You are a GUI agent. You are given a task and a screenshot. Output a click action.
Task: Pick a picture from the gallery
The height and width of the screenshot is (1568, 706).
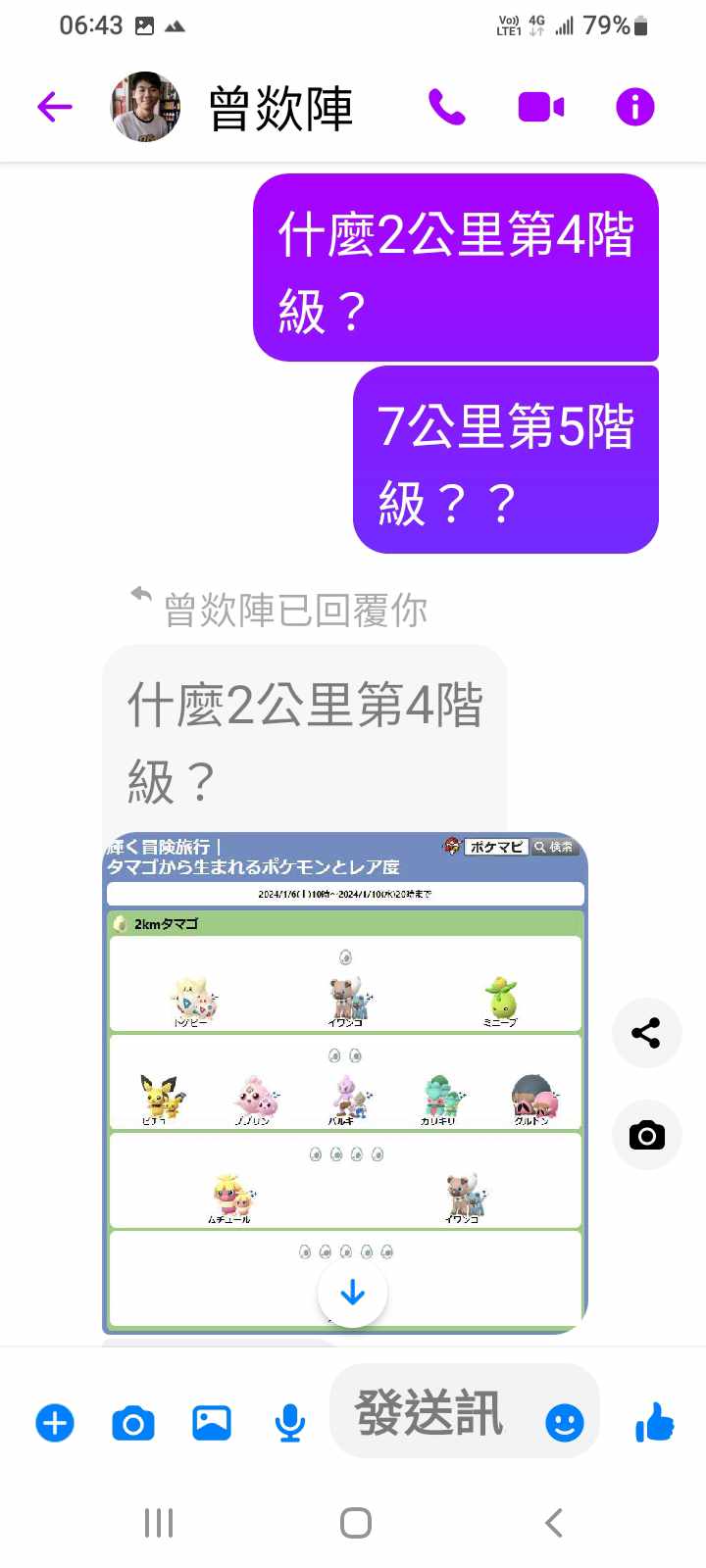click(x=212, y=1423)
